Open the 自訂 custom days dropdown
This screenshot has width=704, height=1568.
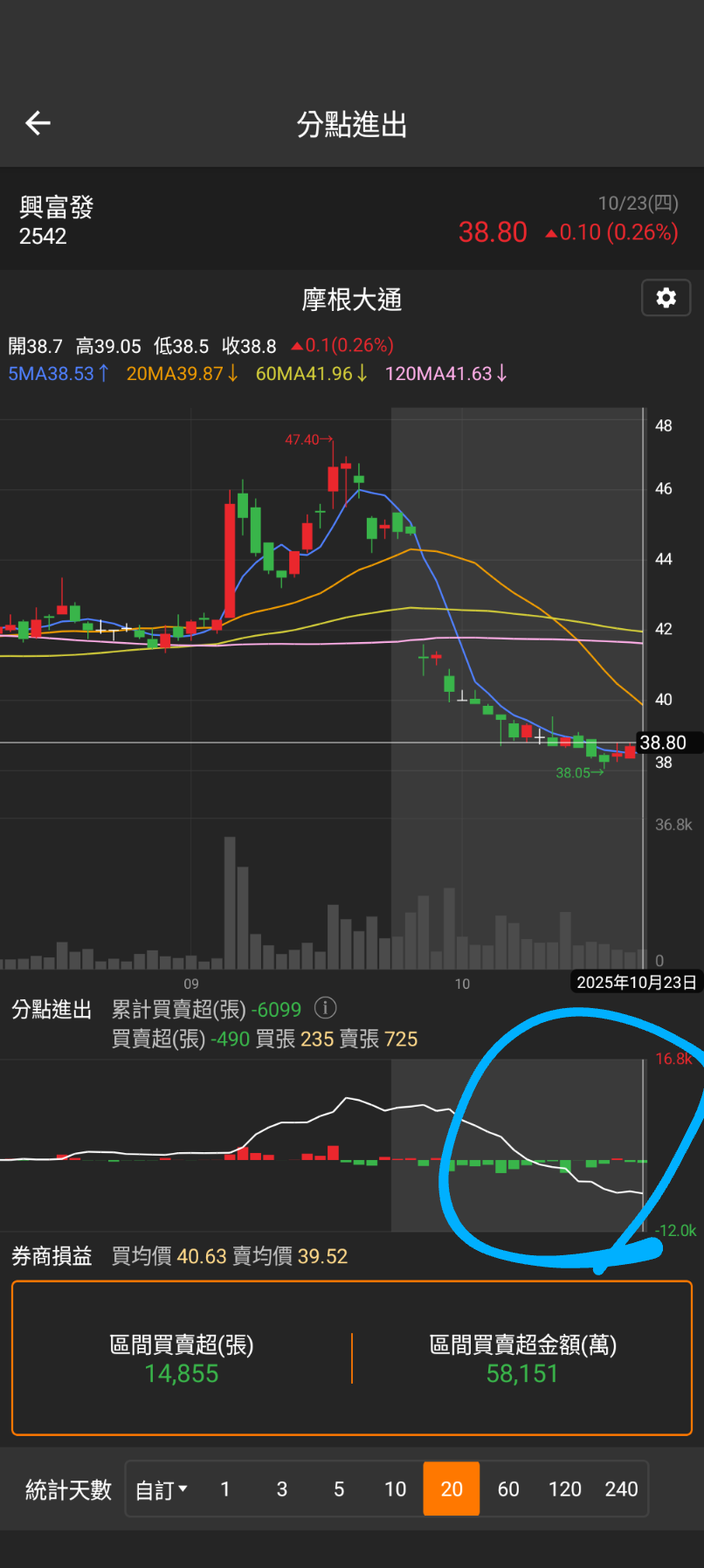(x=162, y=1489)
